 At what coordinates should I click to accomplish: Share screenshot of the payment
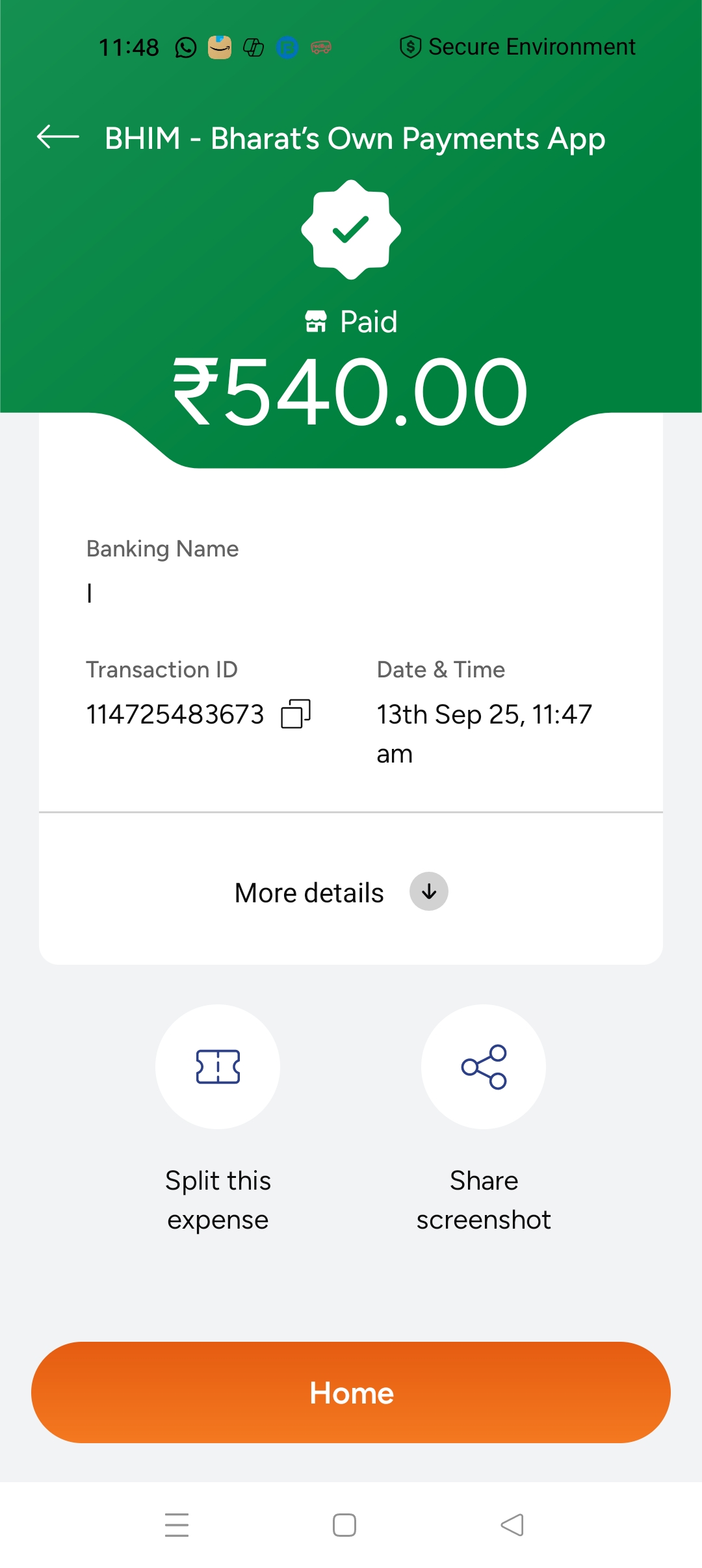[x=484, y=1067]
